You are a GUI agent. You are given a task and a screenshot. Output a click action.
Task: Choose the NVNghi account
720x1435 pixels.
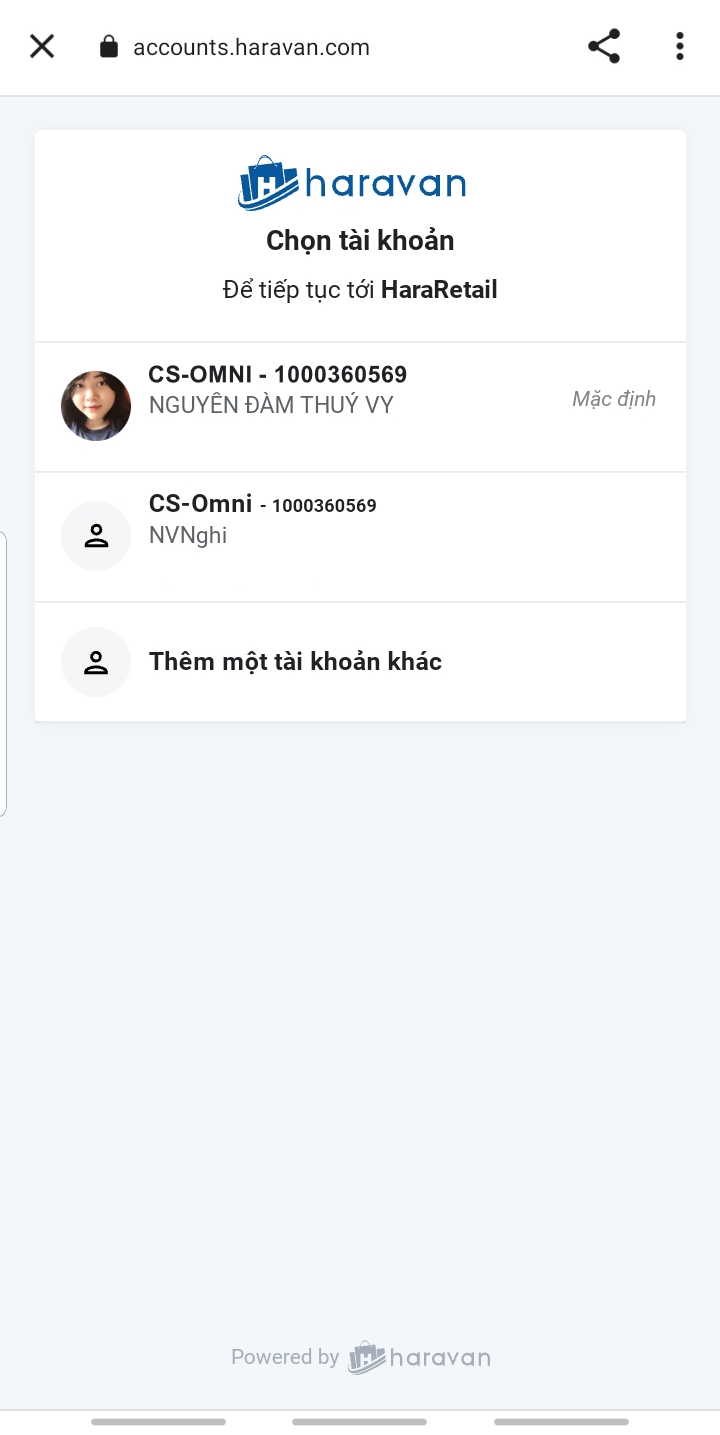[x=360, y=536]
